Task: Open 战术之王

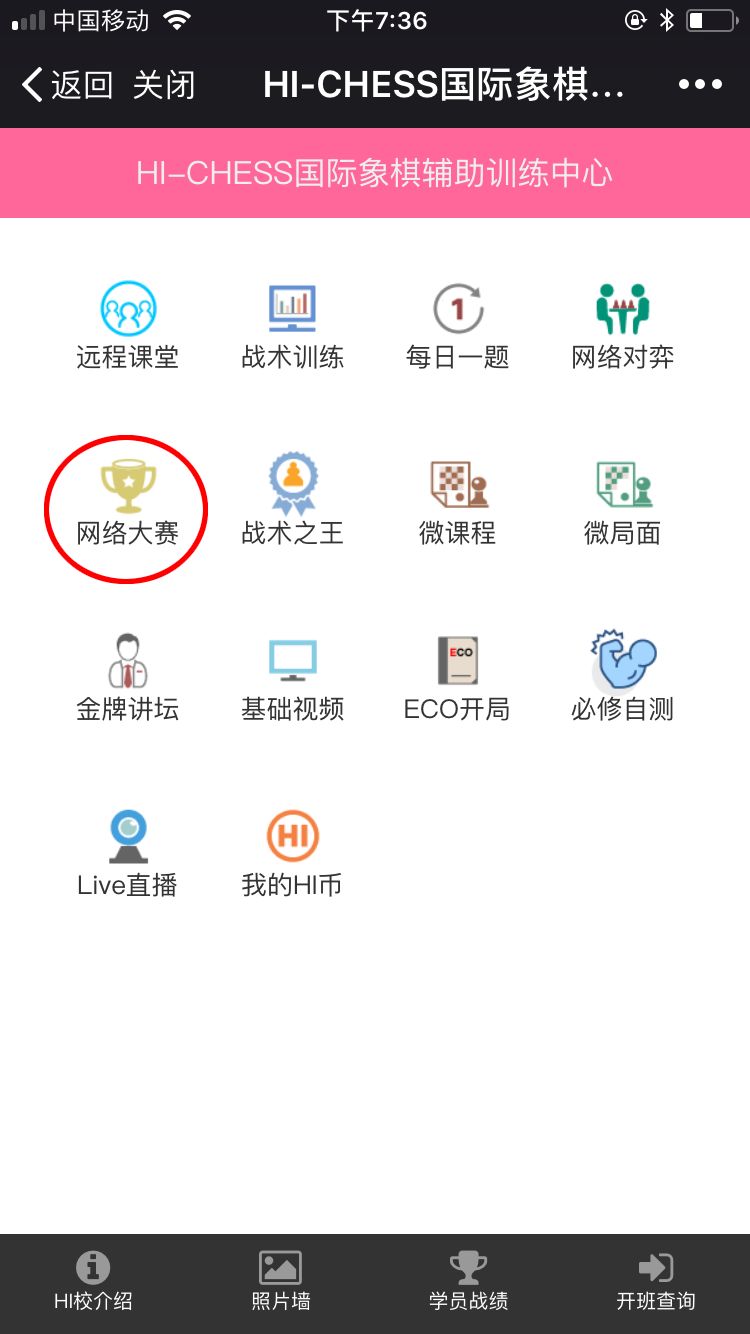Action: (293, 502)
